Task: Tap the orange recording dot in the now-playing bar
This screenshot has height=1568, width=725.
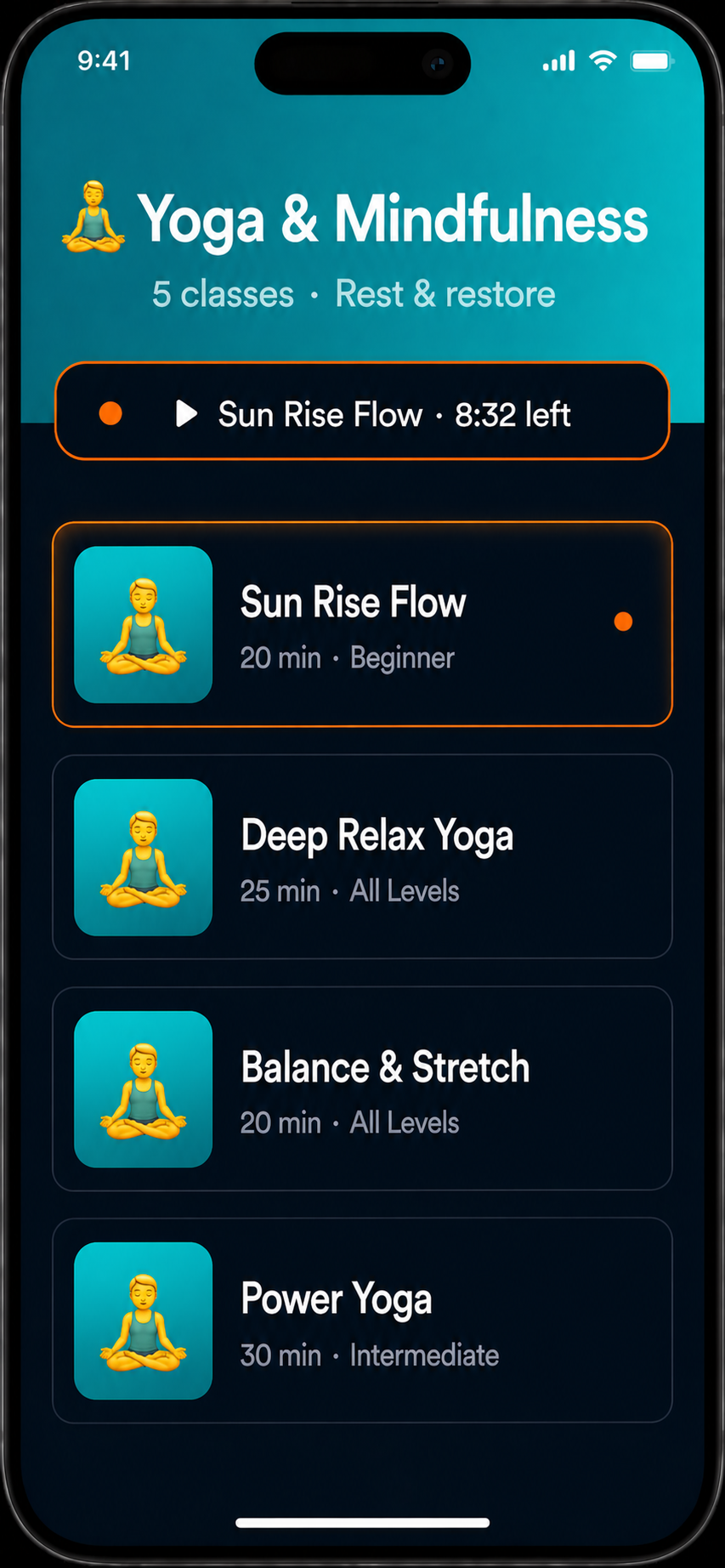Action: pyautogui.click(x=110, y=413)
